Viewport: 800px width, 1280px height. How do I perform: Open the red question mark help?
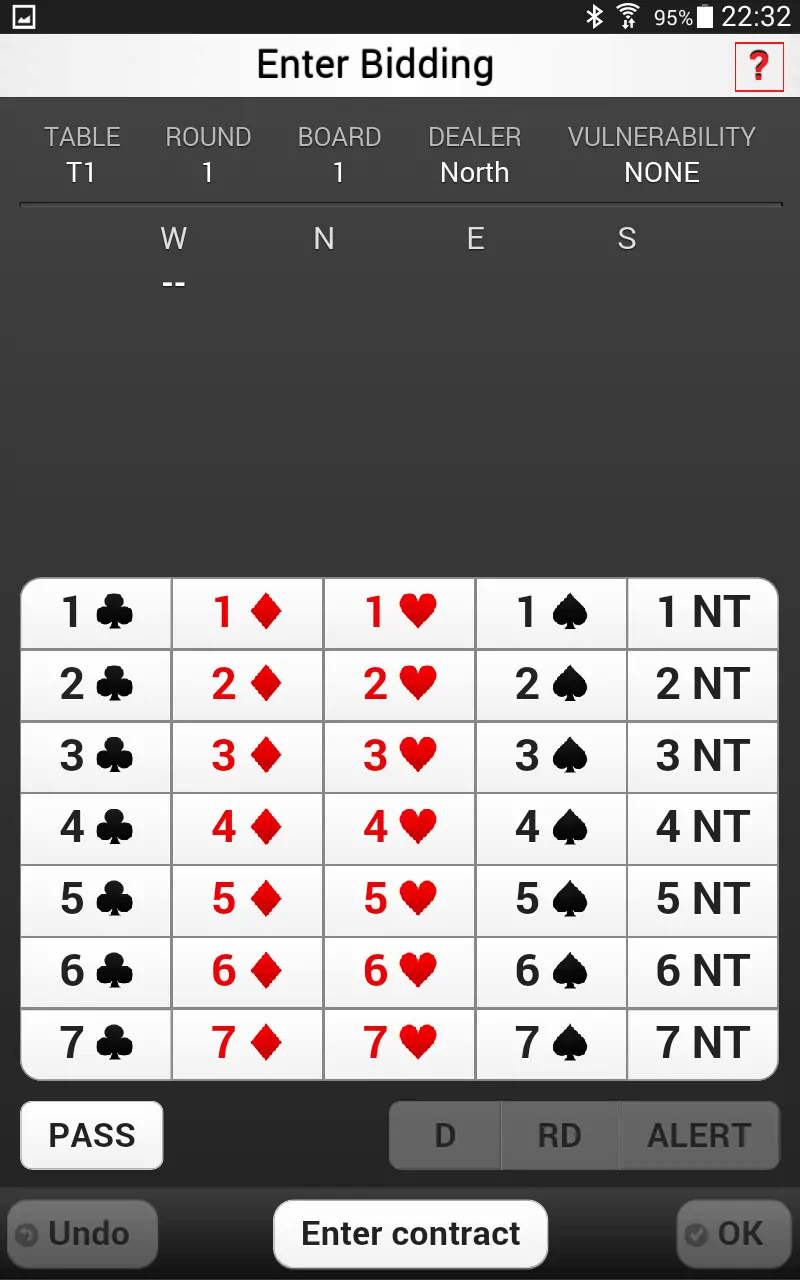coord(759,67)
